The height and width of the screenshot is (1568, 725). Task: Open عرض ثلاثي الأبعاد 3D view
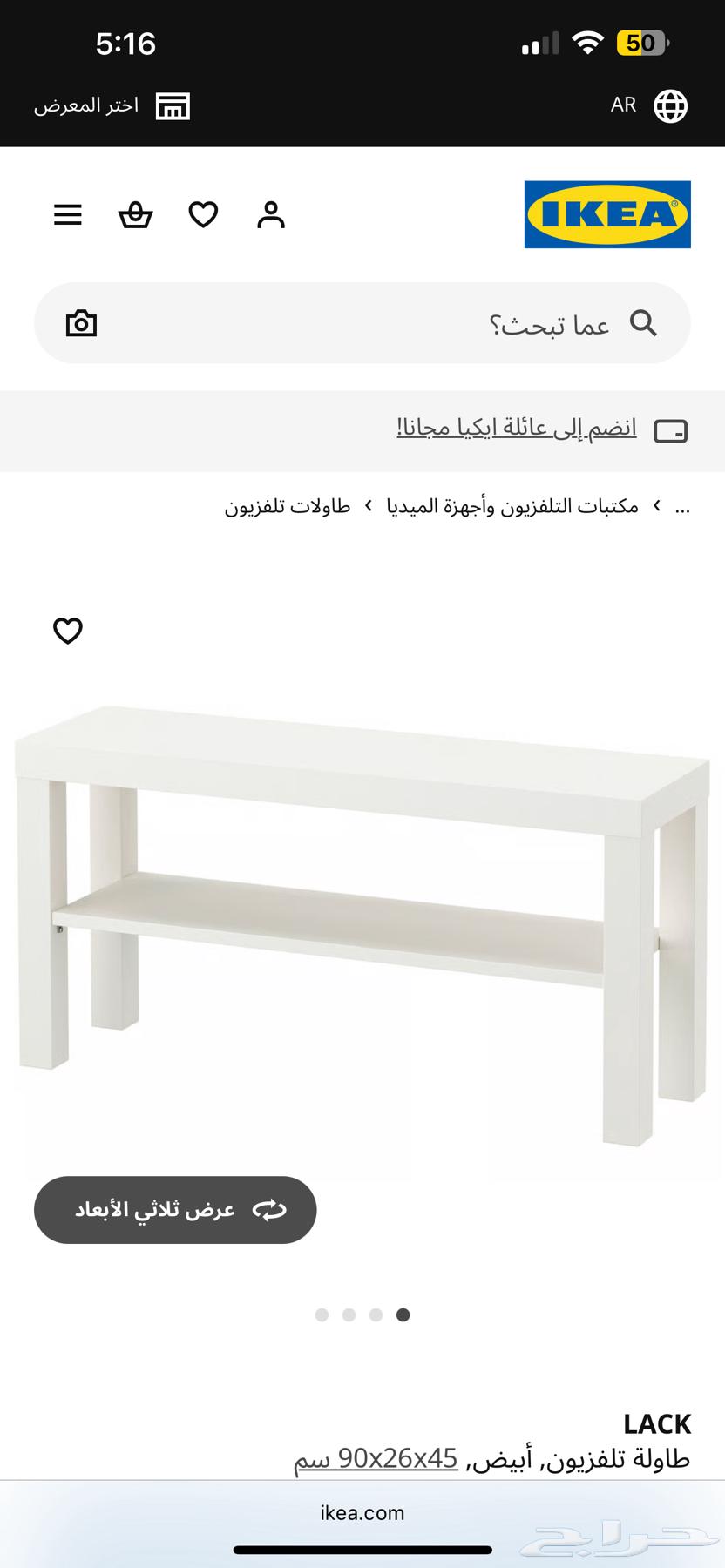(174, 1209)
